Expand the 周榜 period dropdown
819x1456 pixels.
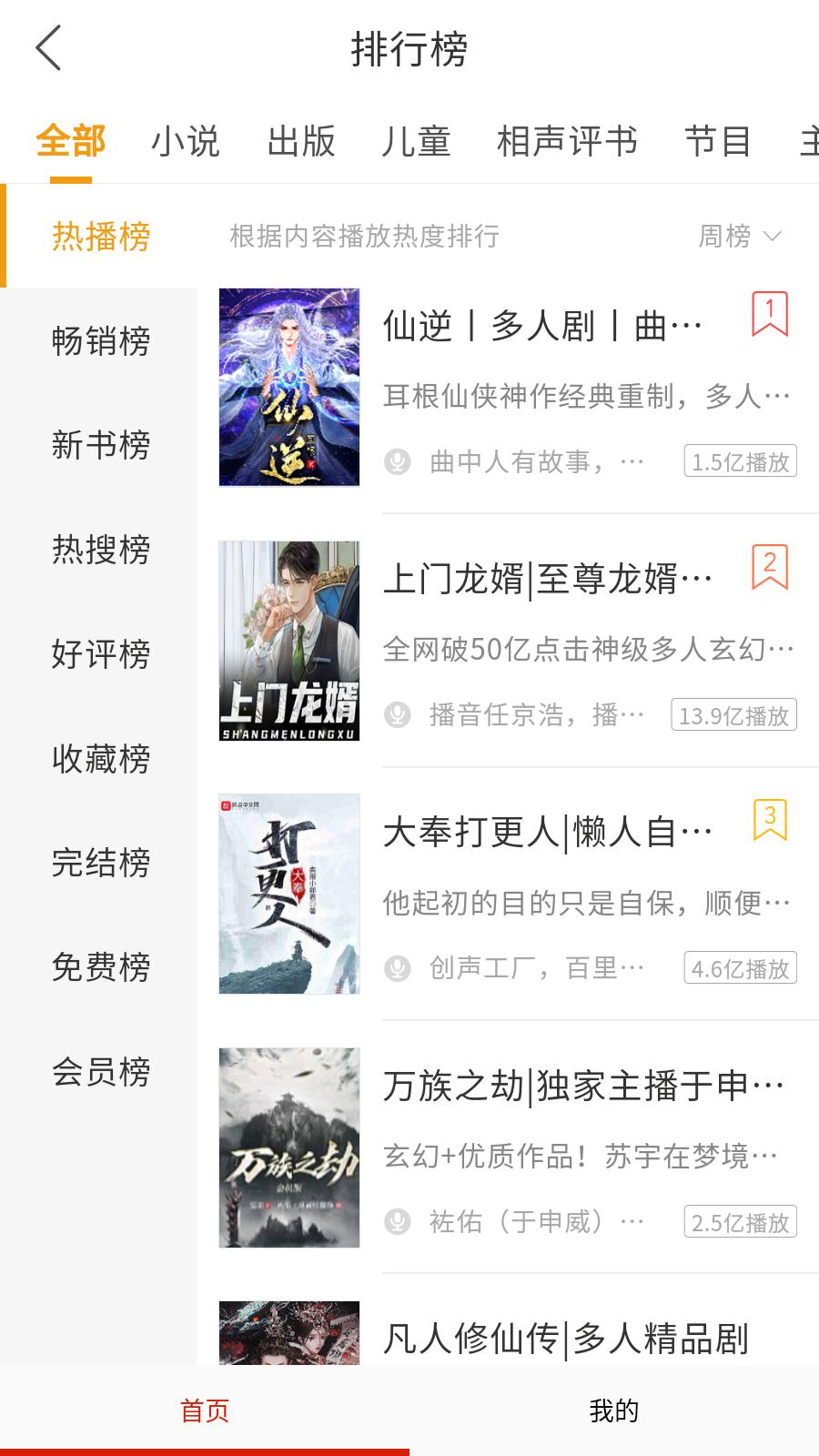pyautogui.click(x=739, y=237)
